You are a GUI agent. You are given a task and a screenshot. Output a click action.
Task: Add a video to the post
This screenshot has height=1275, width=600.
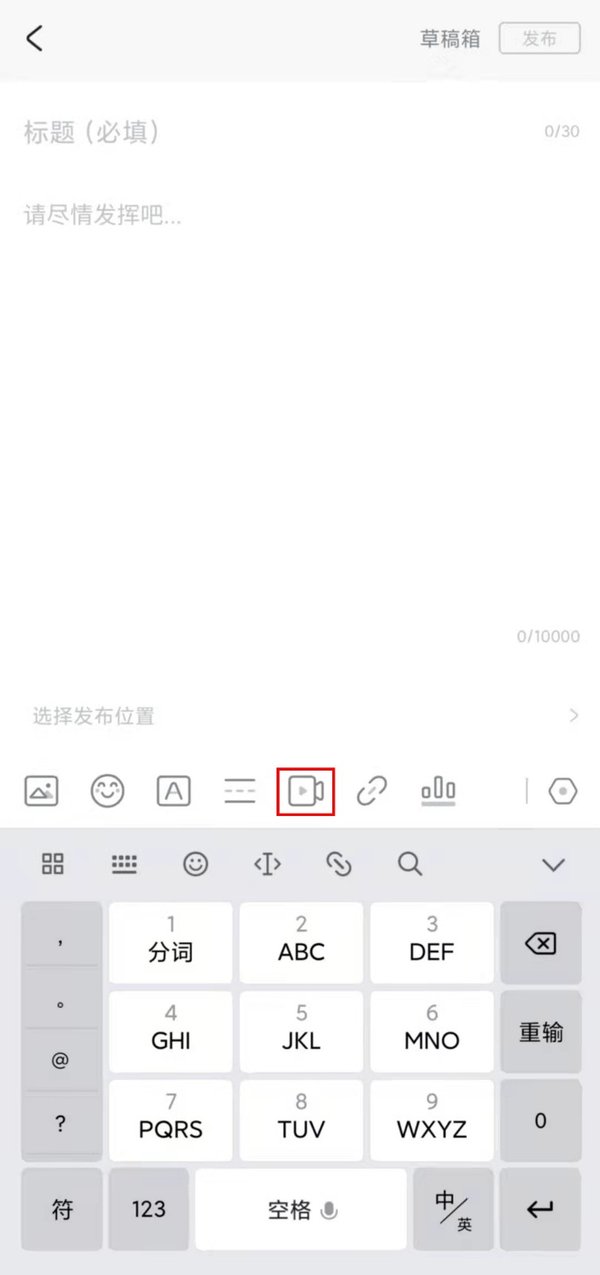(305, 792)
